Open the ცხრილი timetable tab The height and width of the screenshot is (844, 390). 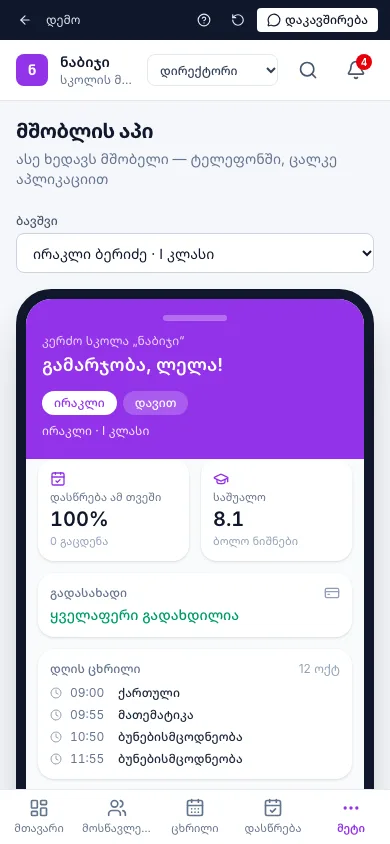coord(195,817)
